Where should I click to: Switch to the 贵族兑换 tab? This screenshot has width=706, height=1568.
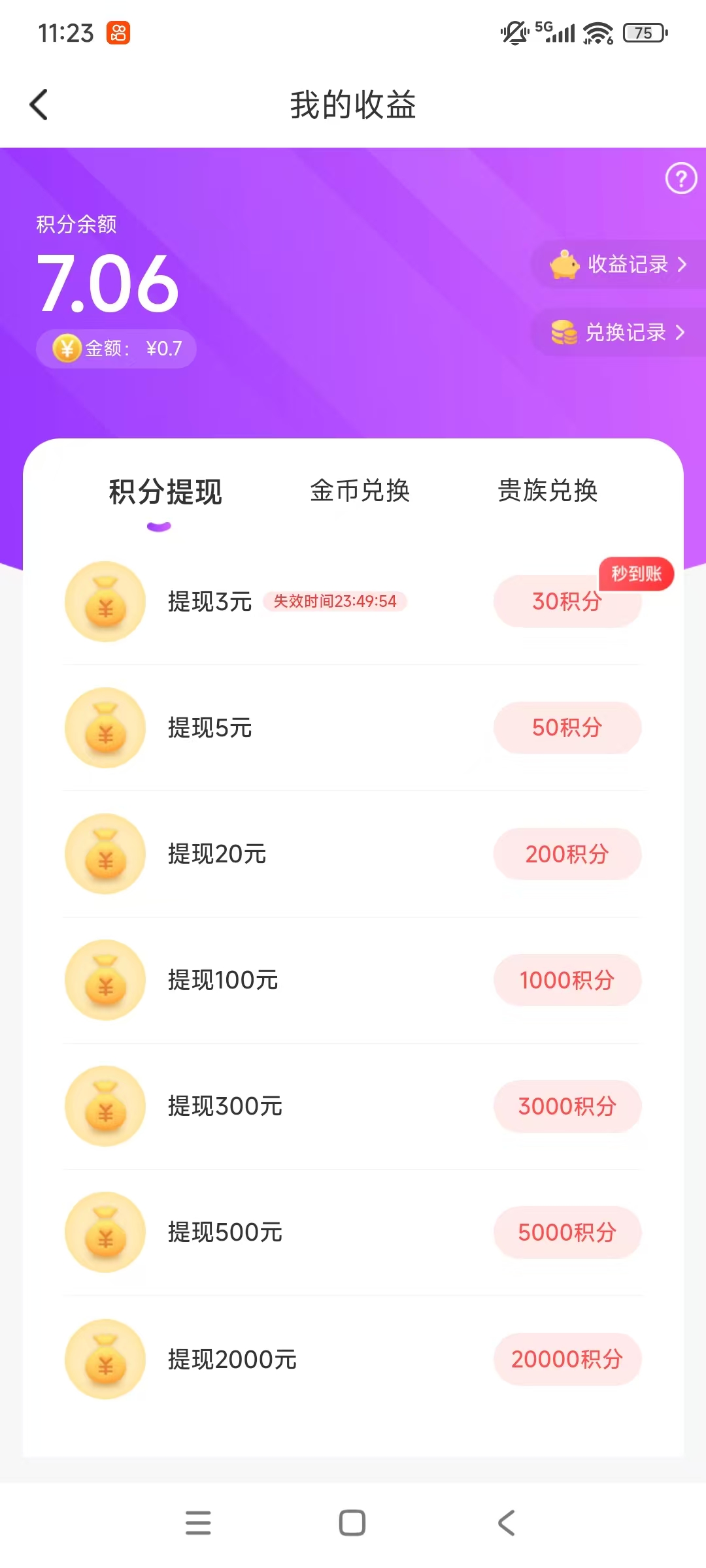pos(549,493)
